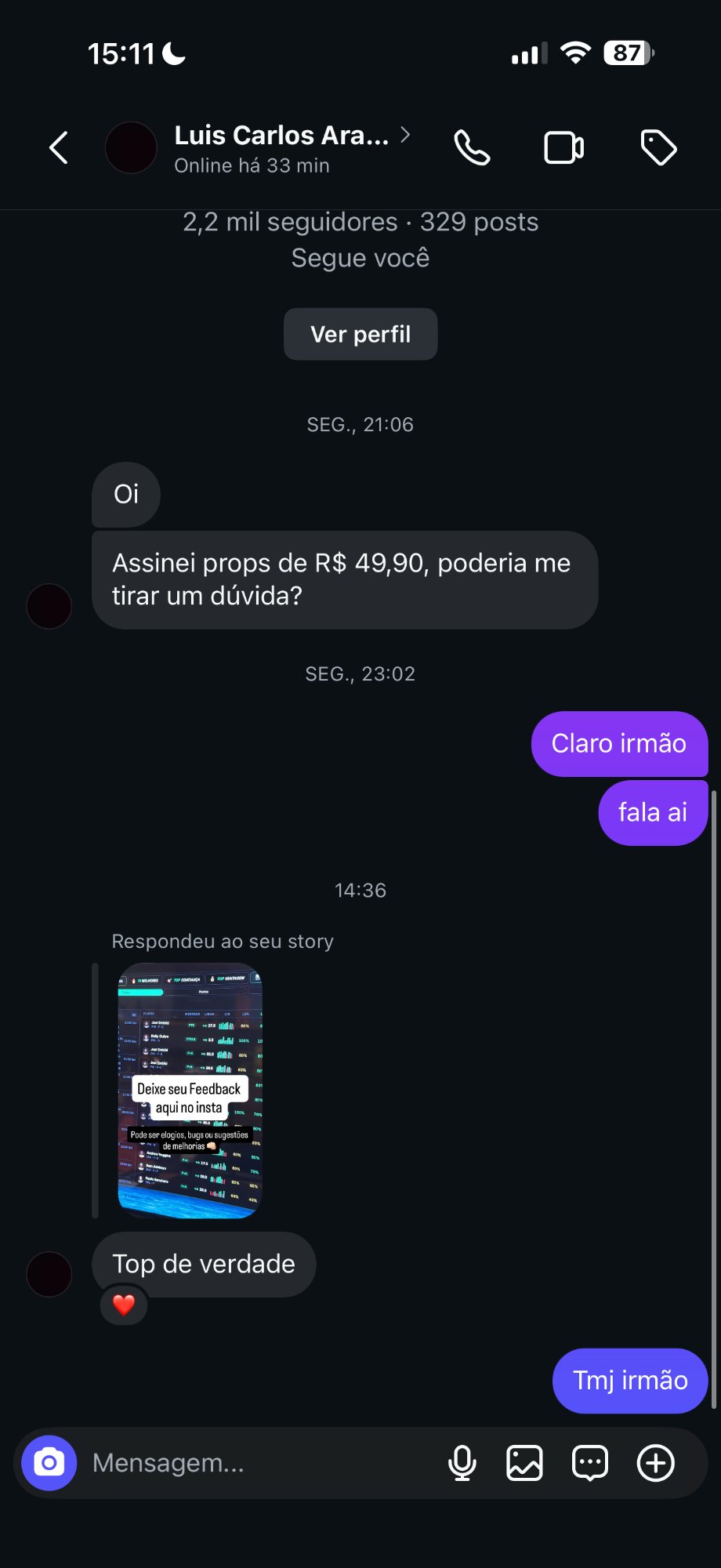Open the label tag icon
This screenshot has height=1568, width=721.
click(x=658, y=147)
